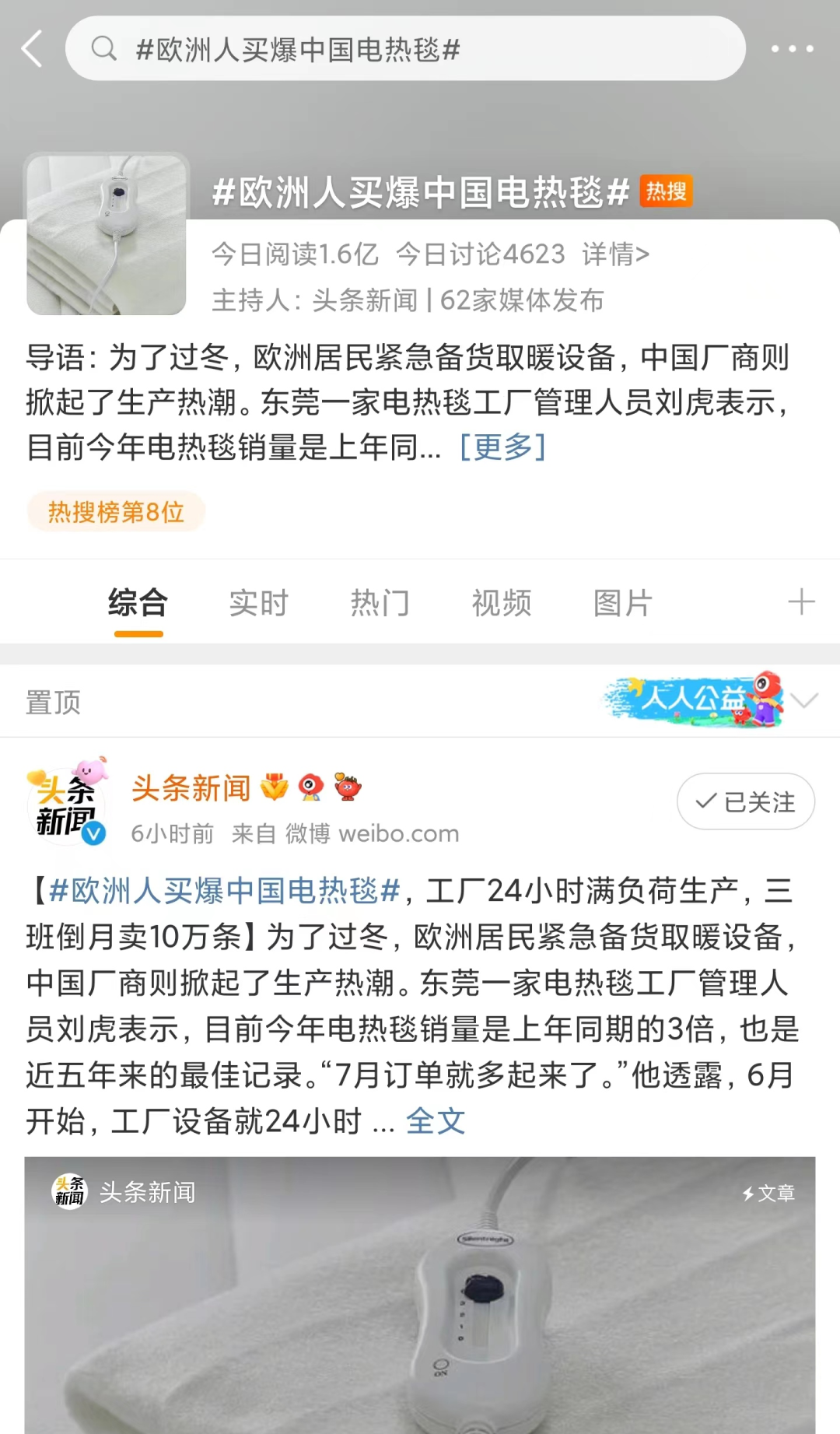Expand the intro with [更多]
The width and height of the screenshot is (840, 1434).
pos(502,447)
